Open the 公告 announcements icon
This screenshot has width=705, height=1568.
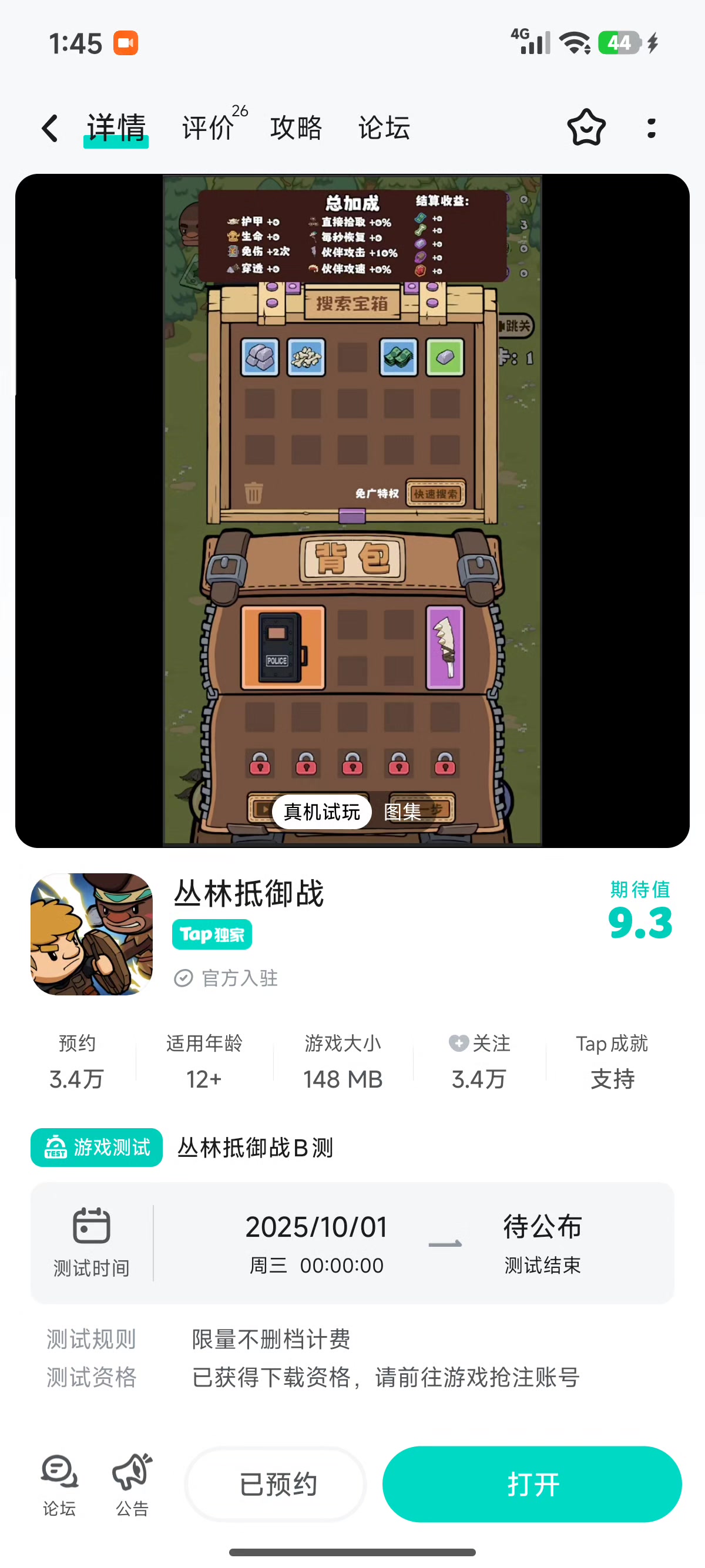click(x=132, y=1485)
